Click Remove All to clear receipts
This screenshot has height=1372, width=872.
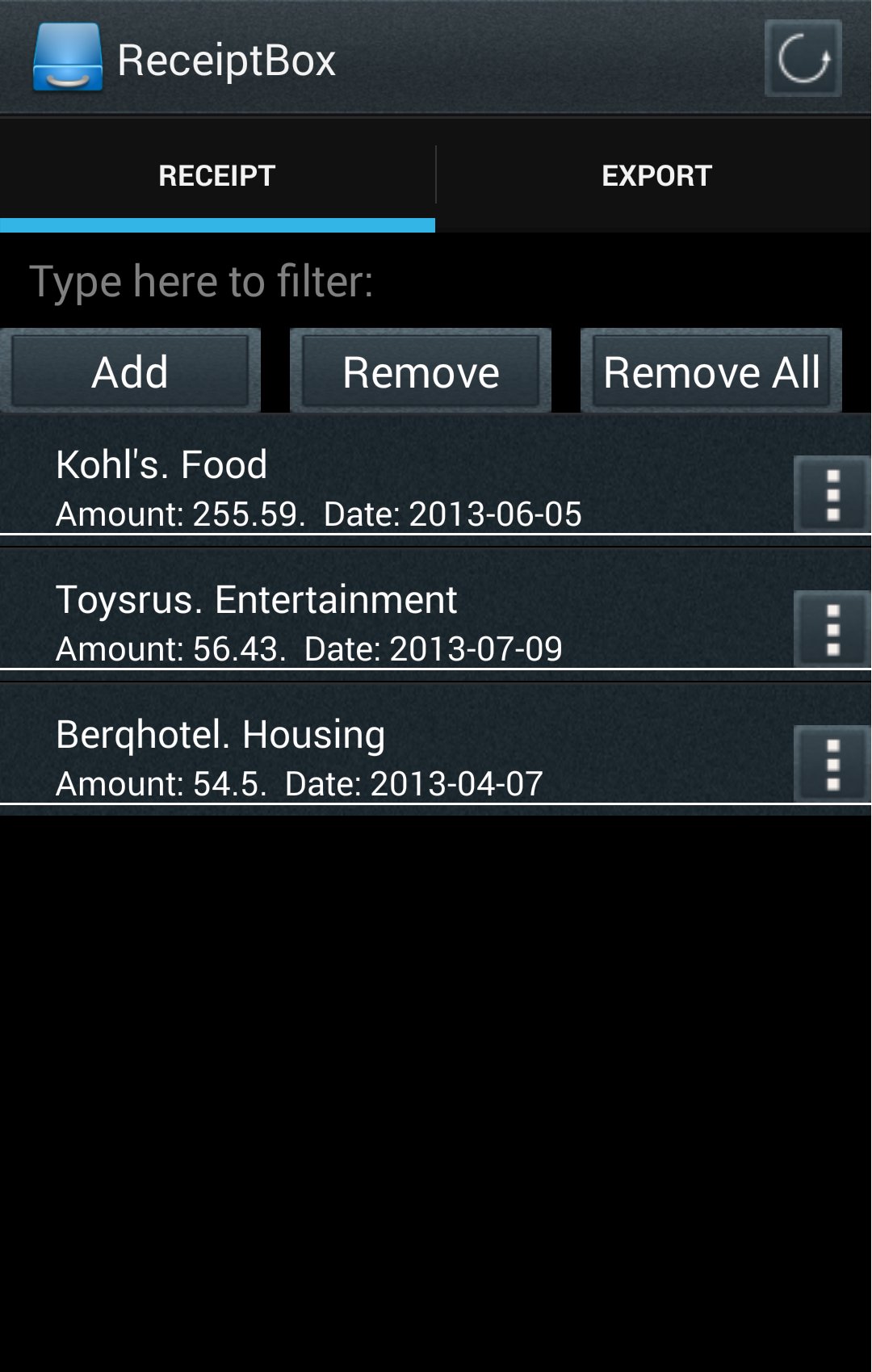tap(711, 371)
